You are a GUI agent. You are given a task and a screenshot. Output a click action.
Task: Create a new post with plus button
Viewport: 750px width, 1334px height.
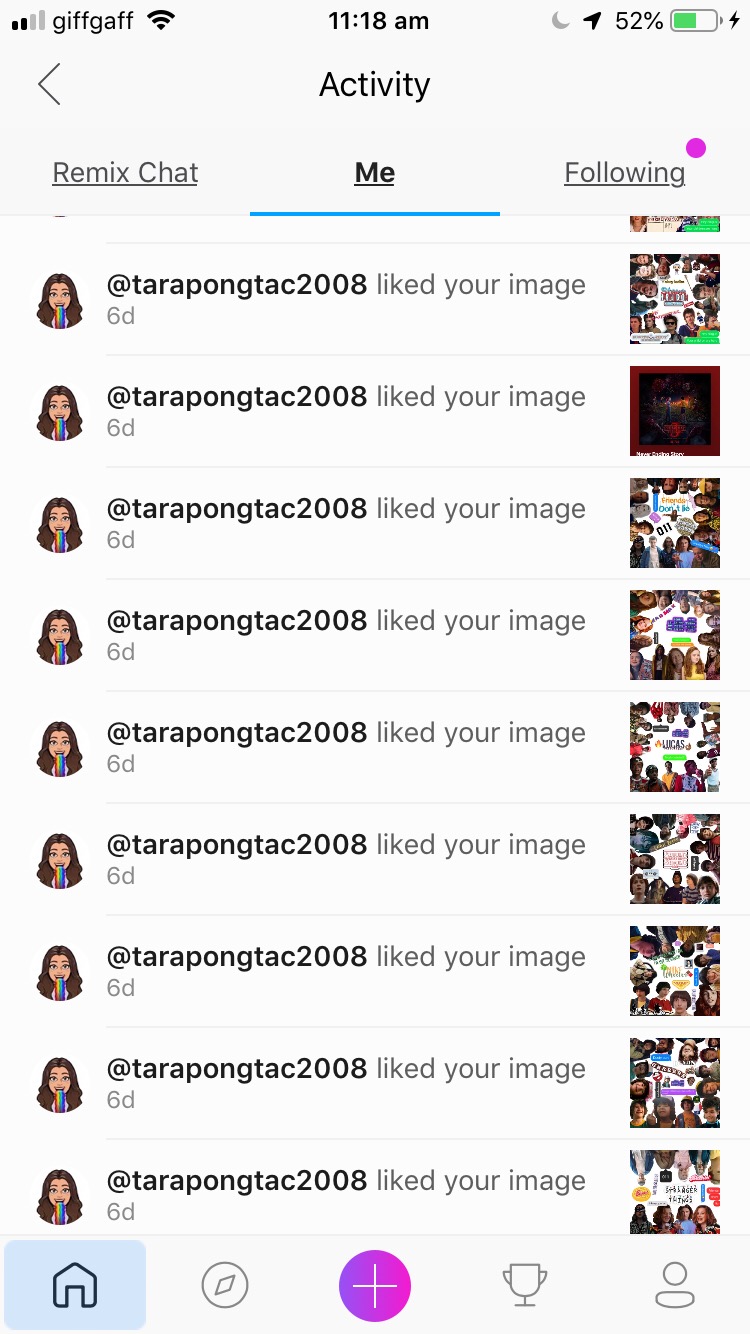pyautogui.click(x=375, y=1285)
